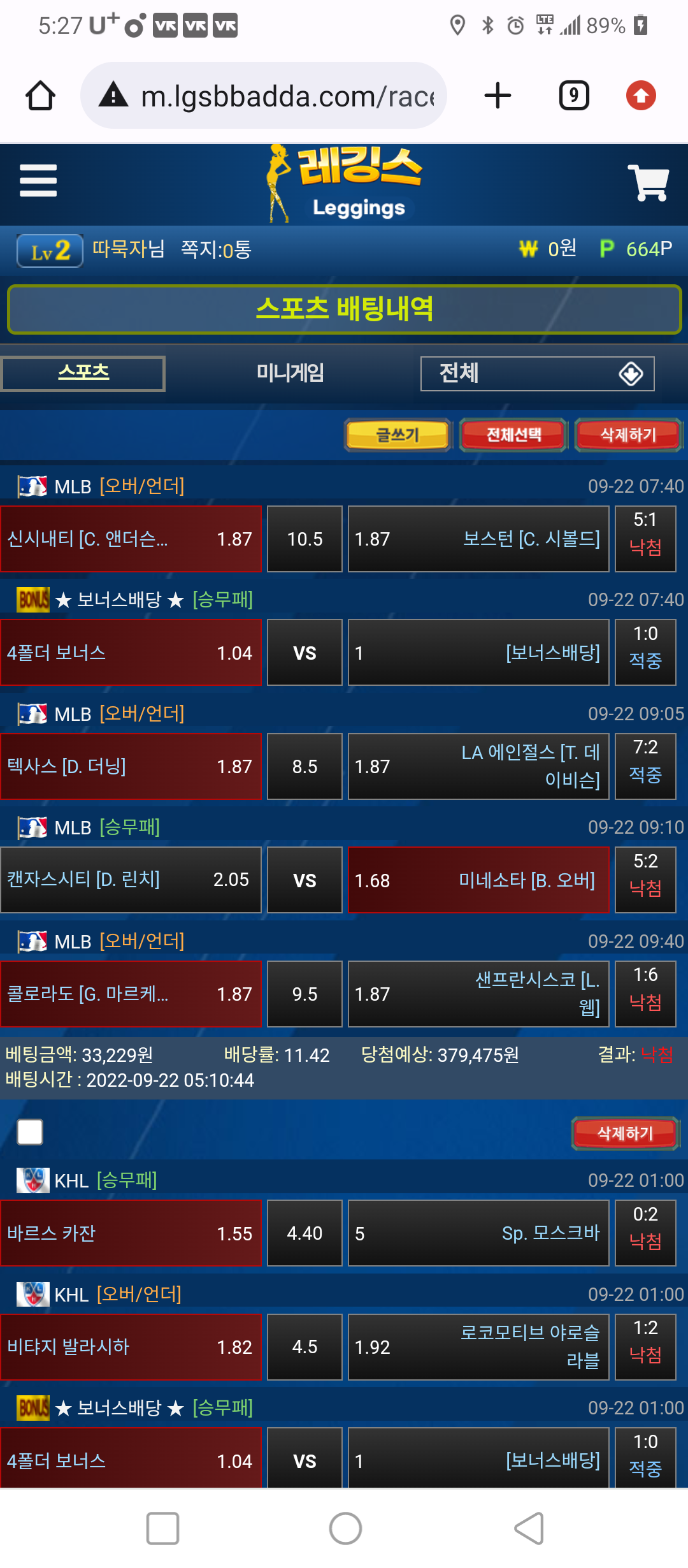The width and height of the screenshot is (688, 1568).
Task: Tap the 전체선택 button
Action: [513, 435]
